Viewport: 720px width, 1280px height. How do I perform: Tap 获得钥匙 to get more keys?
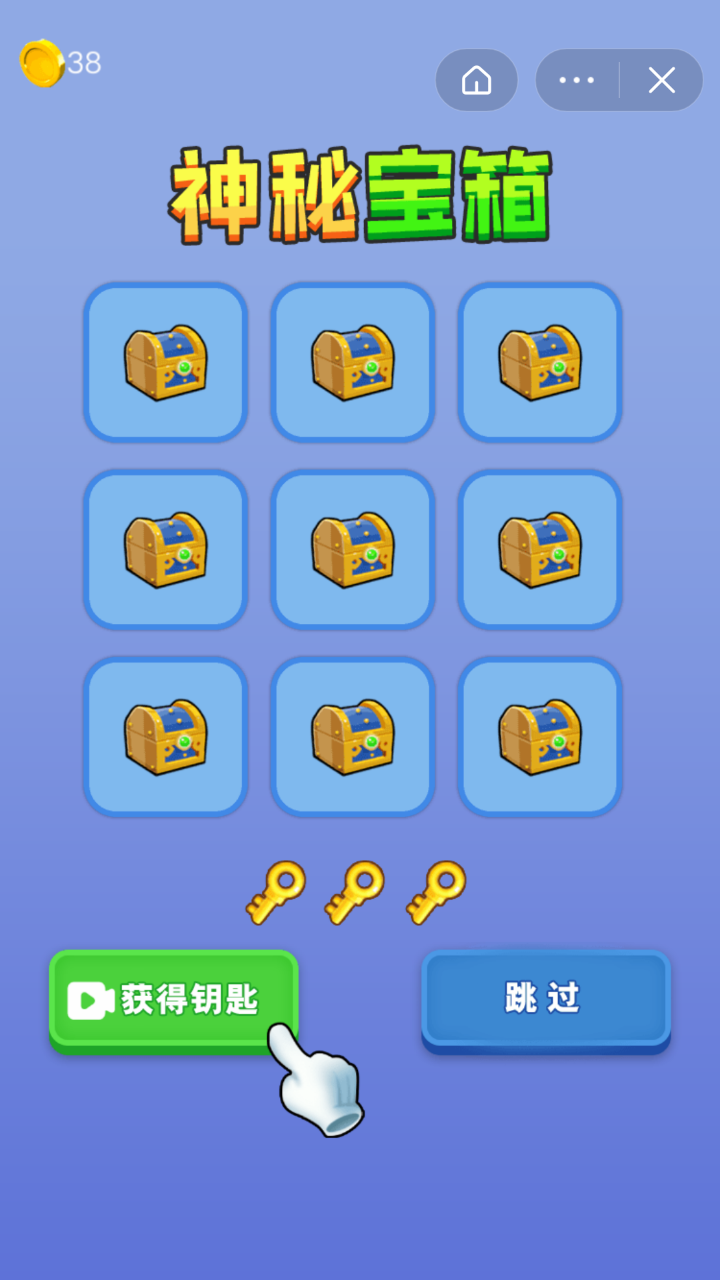(x=173, y=999)
